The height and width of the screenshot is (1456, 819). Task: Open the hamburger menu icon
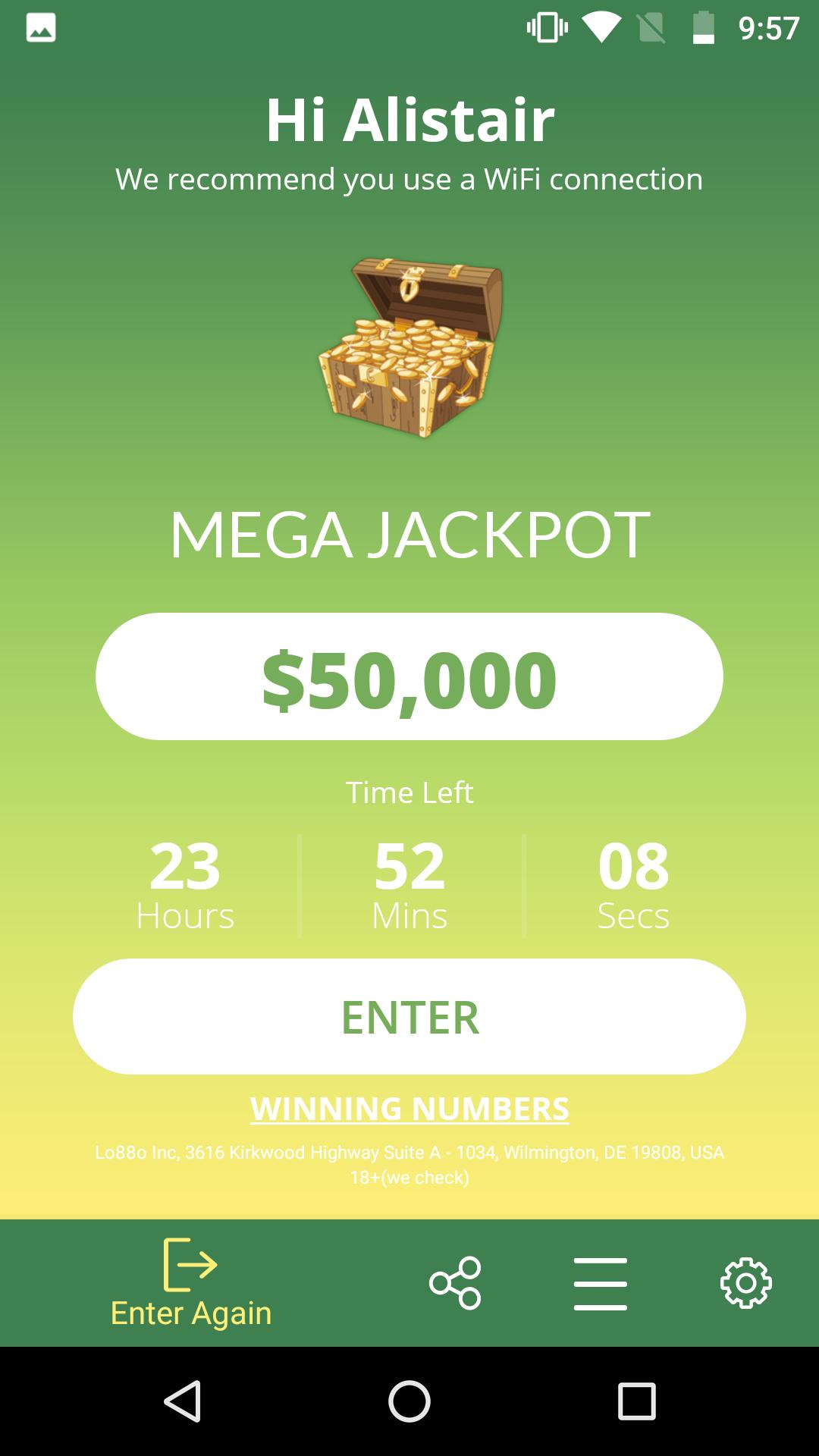click(x=601, y=1282)
